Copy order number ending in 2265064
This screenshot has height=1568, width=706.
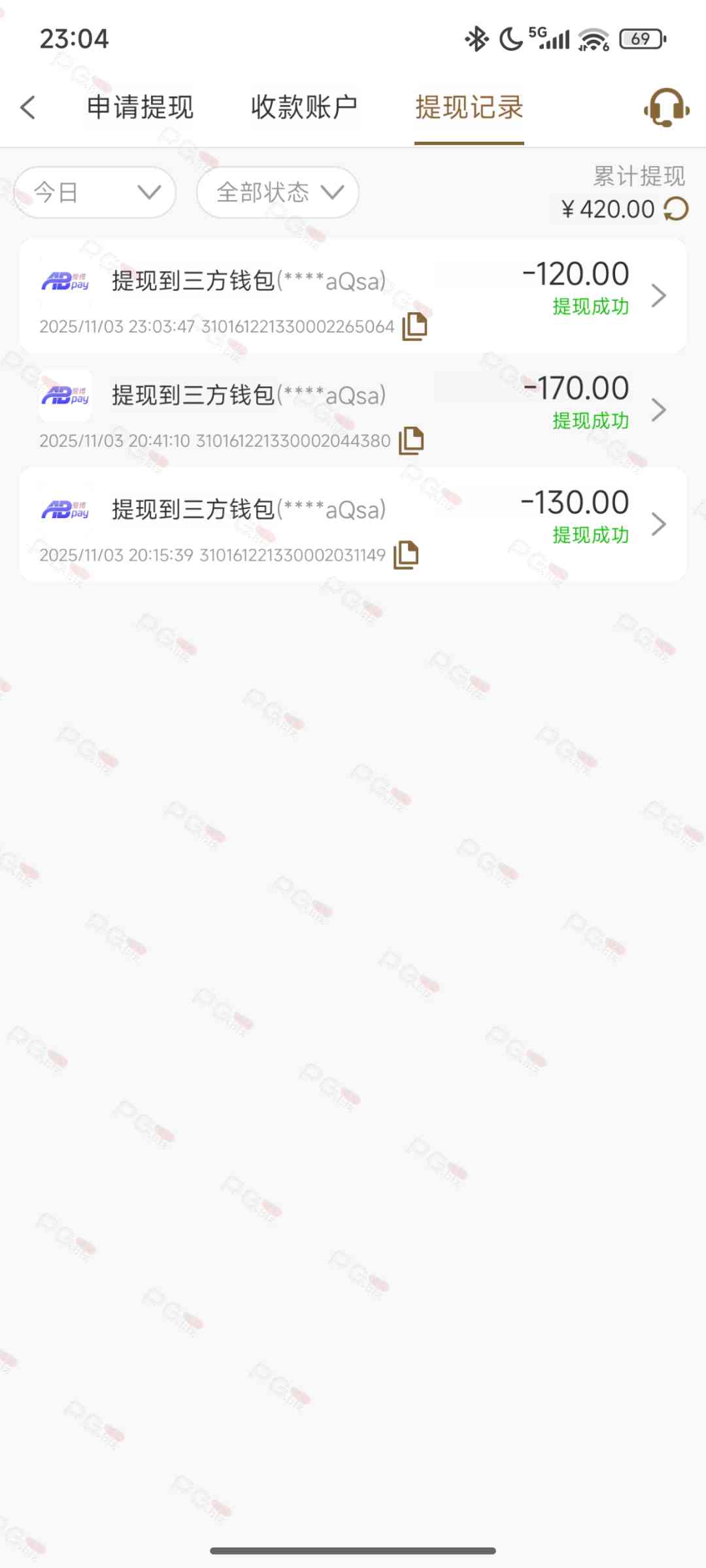coord(414,326)
